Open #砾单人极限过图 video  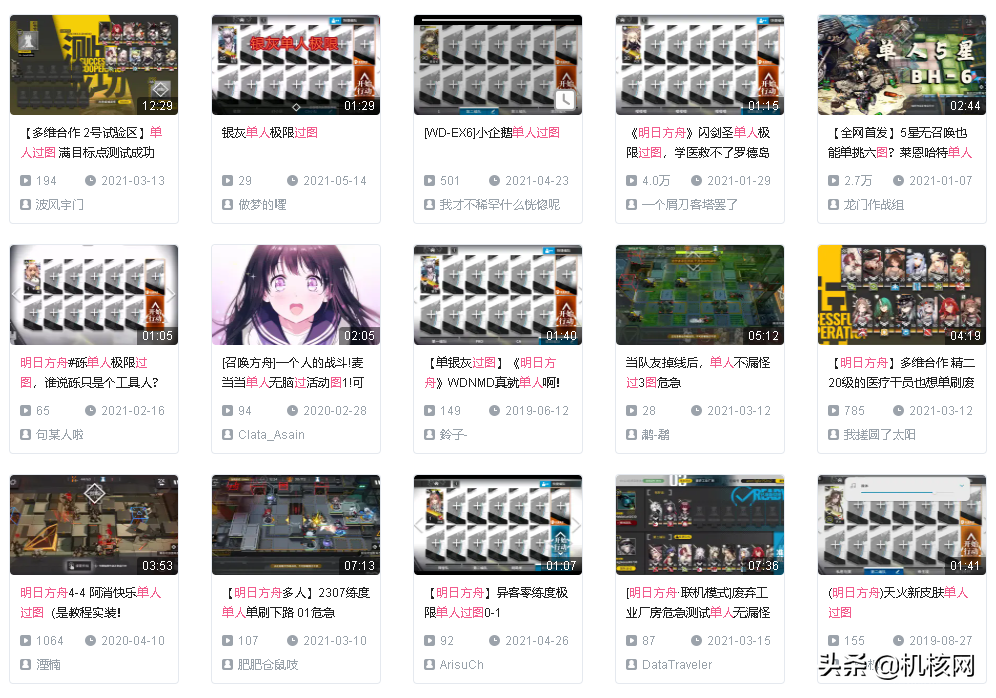[93, 295]
